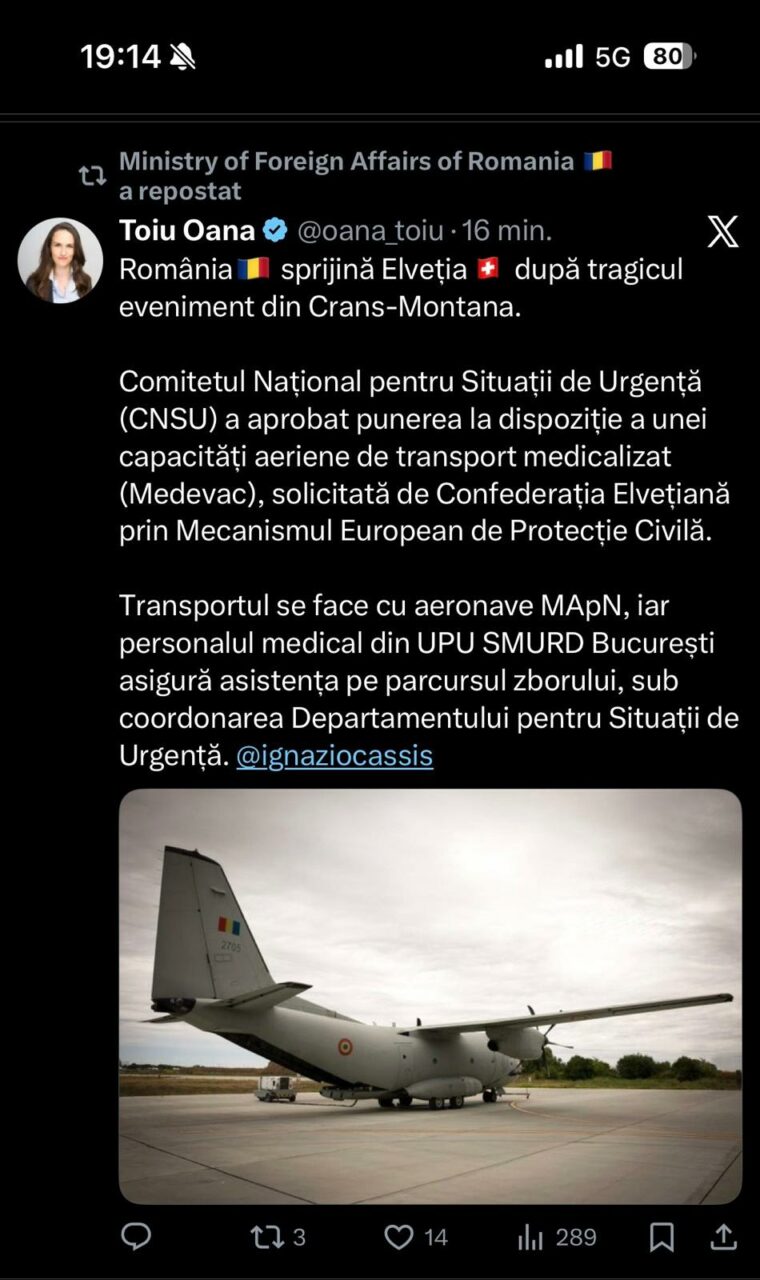Share this post
Screen dimensions: 760x1280
(x=723, y=1237)
